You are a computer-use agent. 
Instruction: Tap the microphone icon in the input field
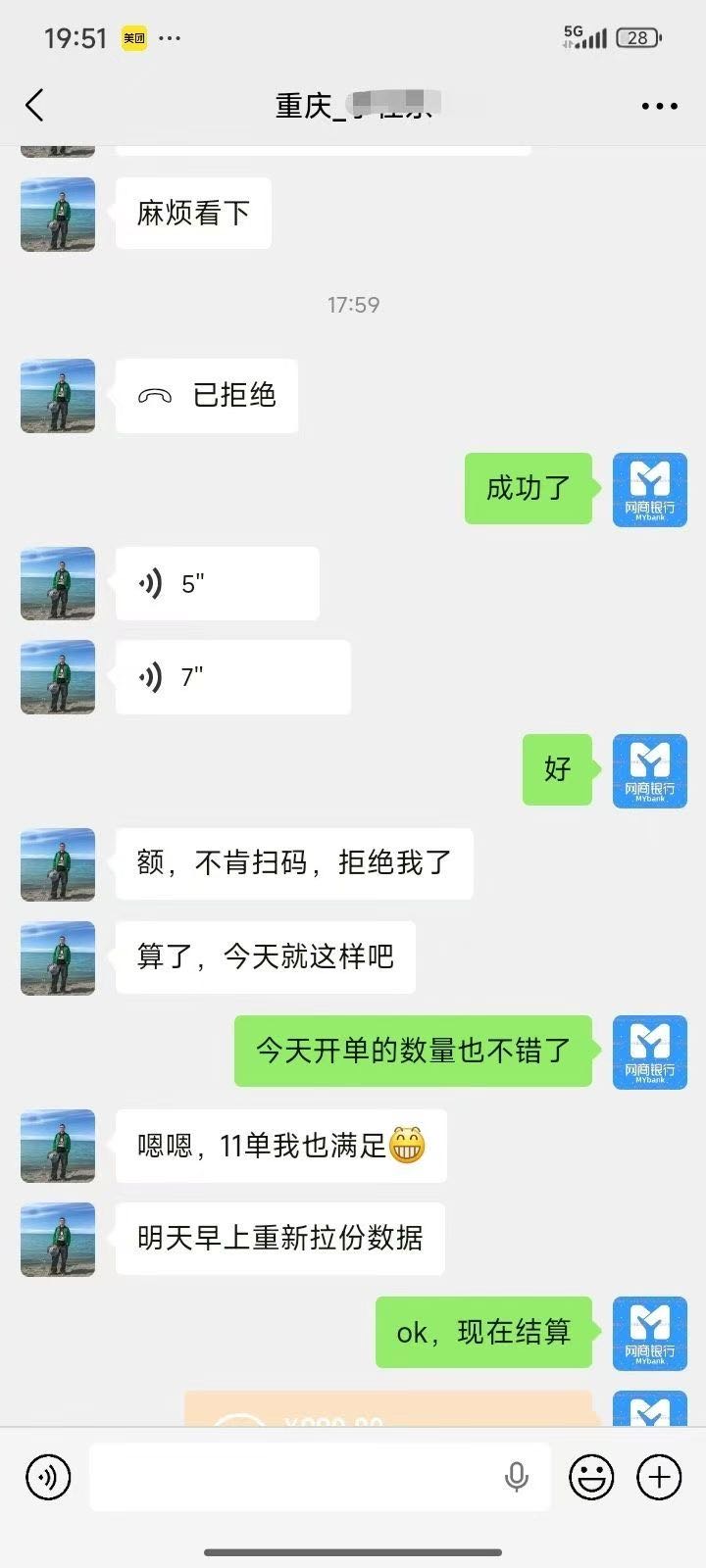517,1477
